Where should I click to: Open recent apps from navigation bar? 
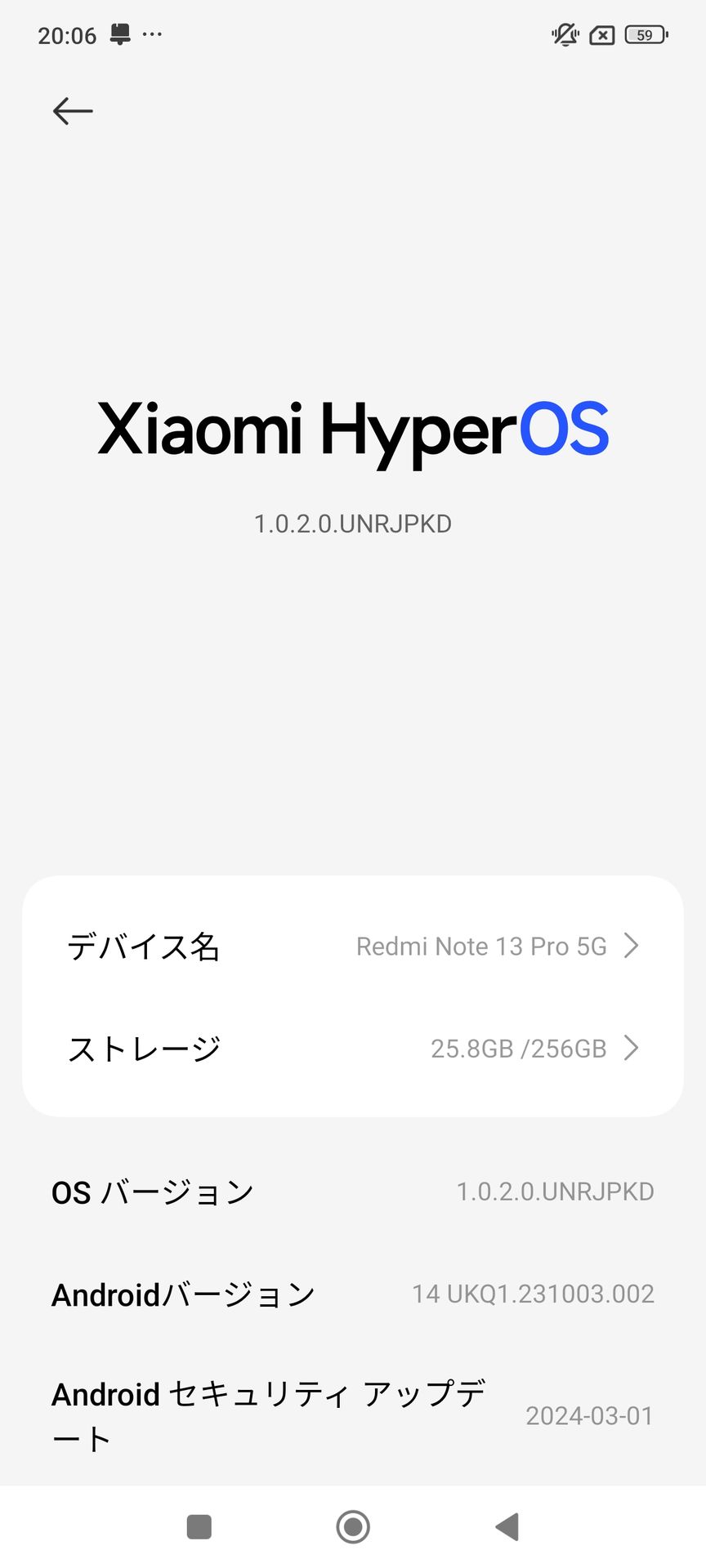tap(199, 1526)
